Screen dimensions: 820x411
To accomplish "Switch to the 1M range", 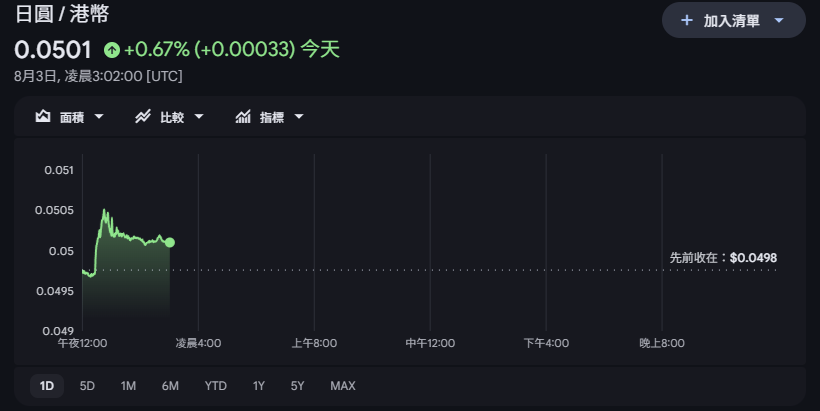I will (128, 386).
